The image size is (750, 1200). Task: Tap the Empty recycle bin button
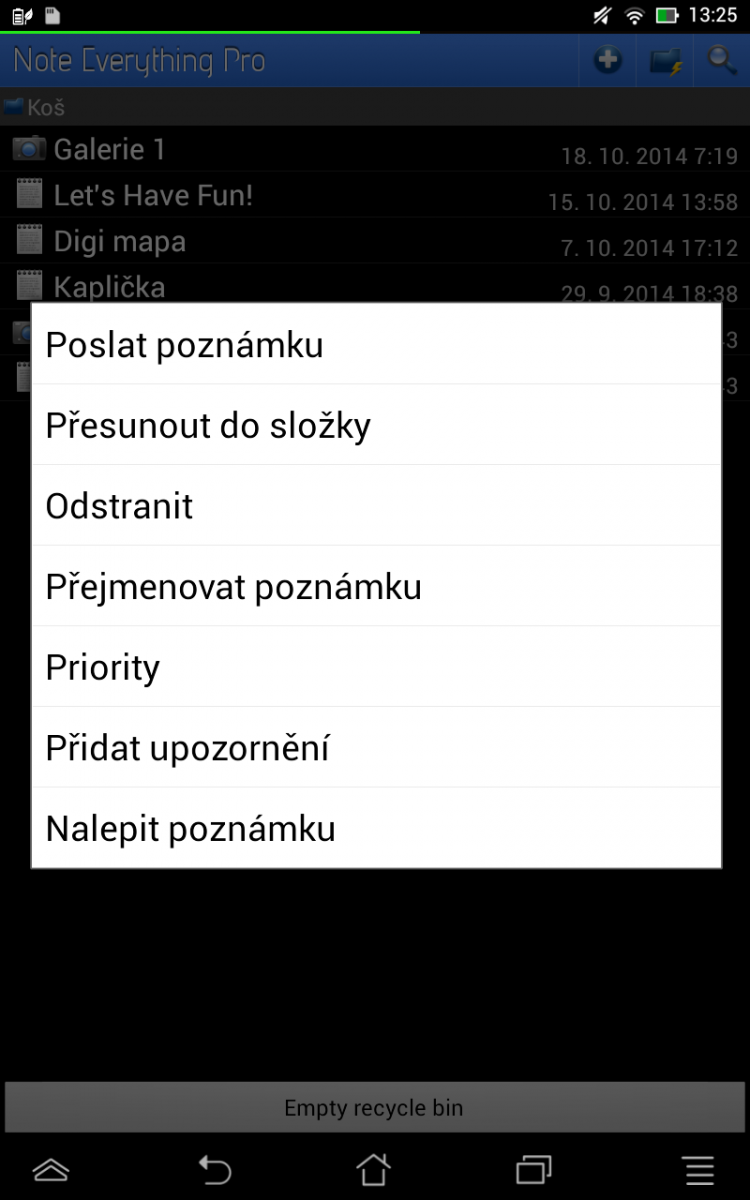tap(374, 1108)
